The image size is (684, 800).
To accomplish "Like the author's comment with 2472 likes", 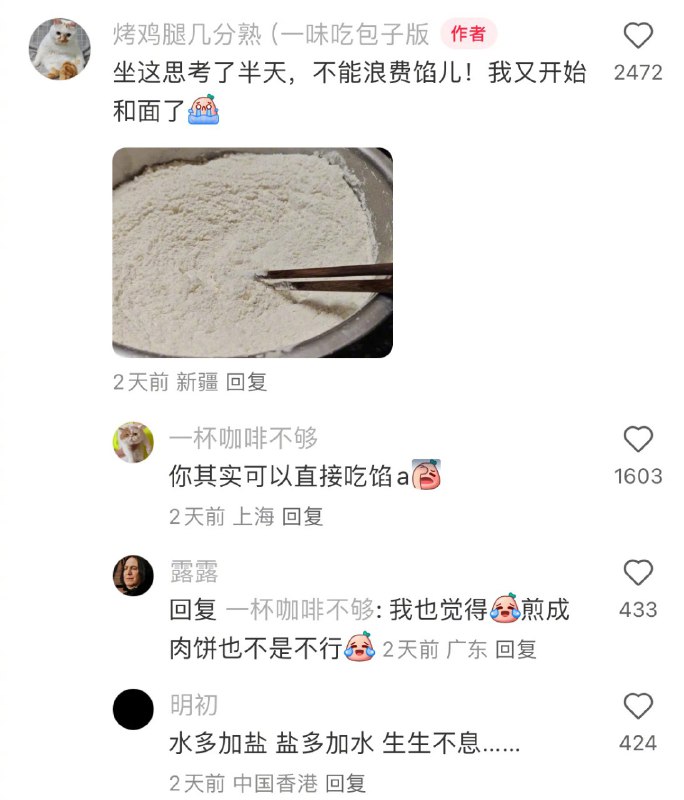I will (638, 37).
